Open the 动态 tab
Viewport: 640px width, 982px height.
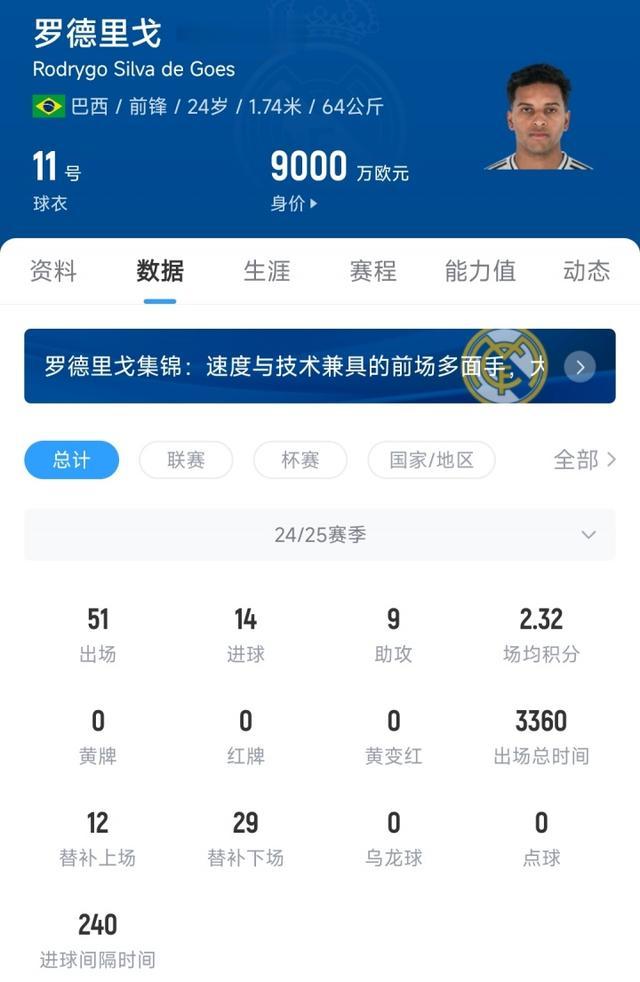[586, 271]
